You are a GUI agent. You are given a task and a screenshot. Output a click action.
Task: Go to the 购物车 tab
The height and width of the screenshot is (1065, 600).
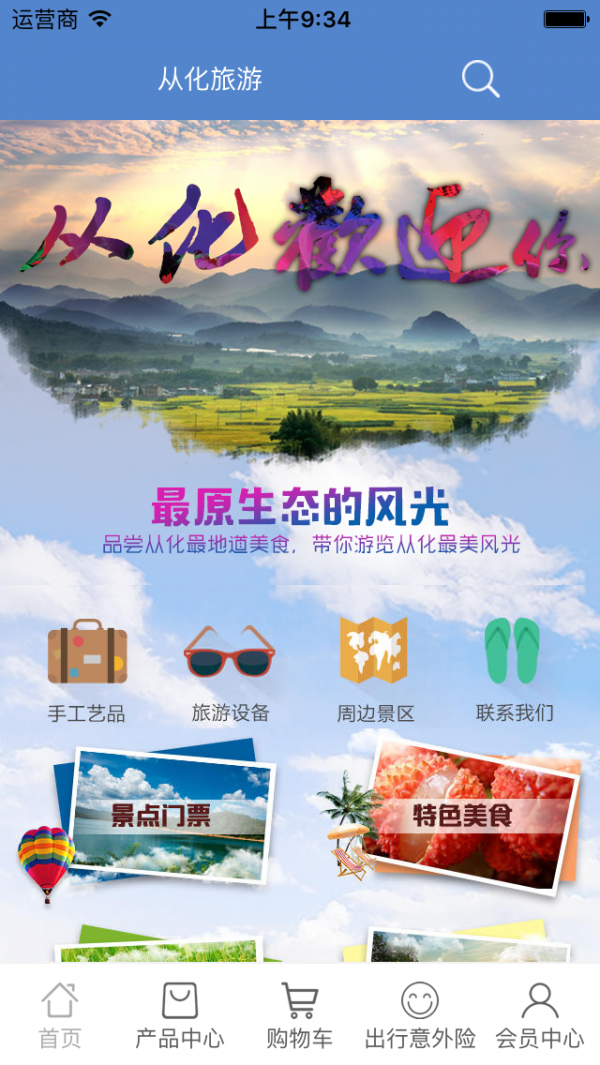299,1015
